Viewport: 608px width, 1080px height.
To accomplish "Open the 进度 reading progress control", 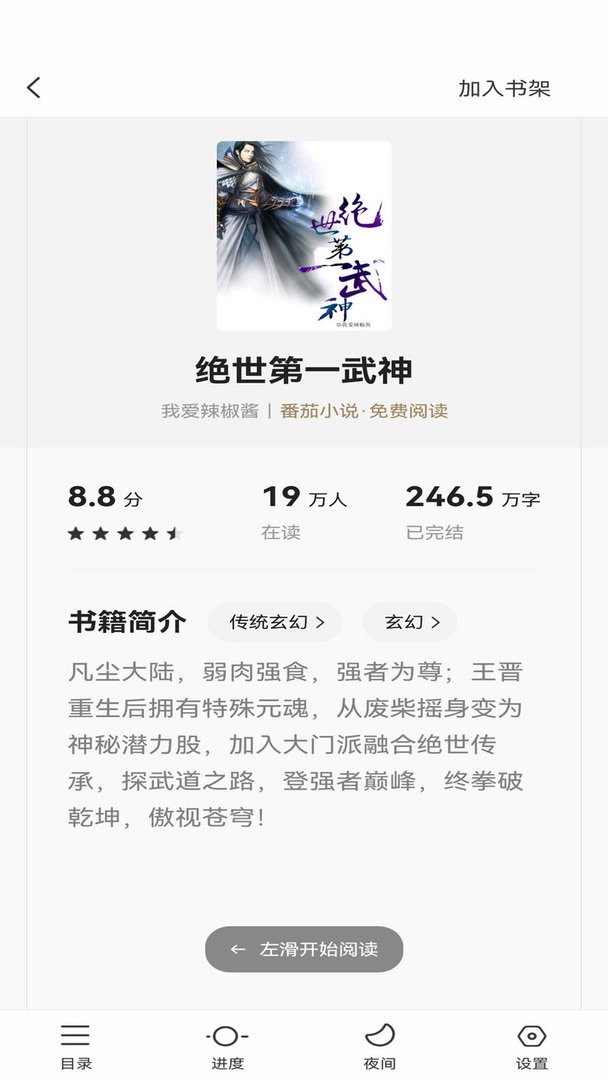I will coord(227,1046).
